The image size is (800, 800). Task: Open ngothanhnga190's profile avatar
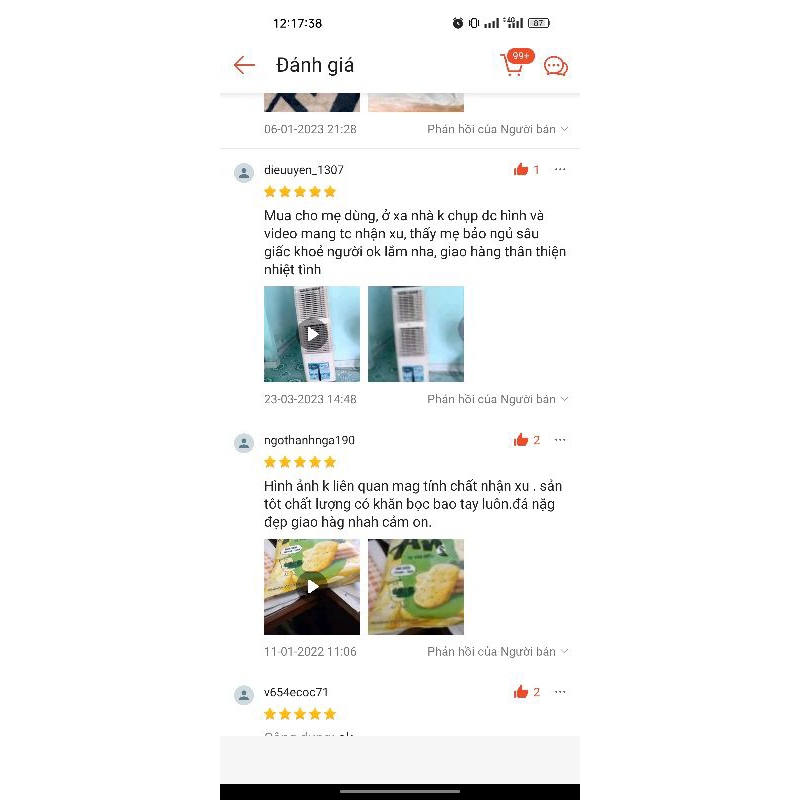(x=244, y=443)
